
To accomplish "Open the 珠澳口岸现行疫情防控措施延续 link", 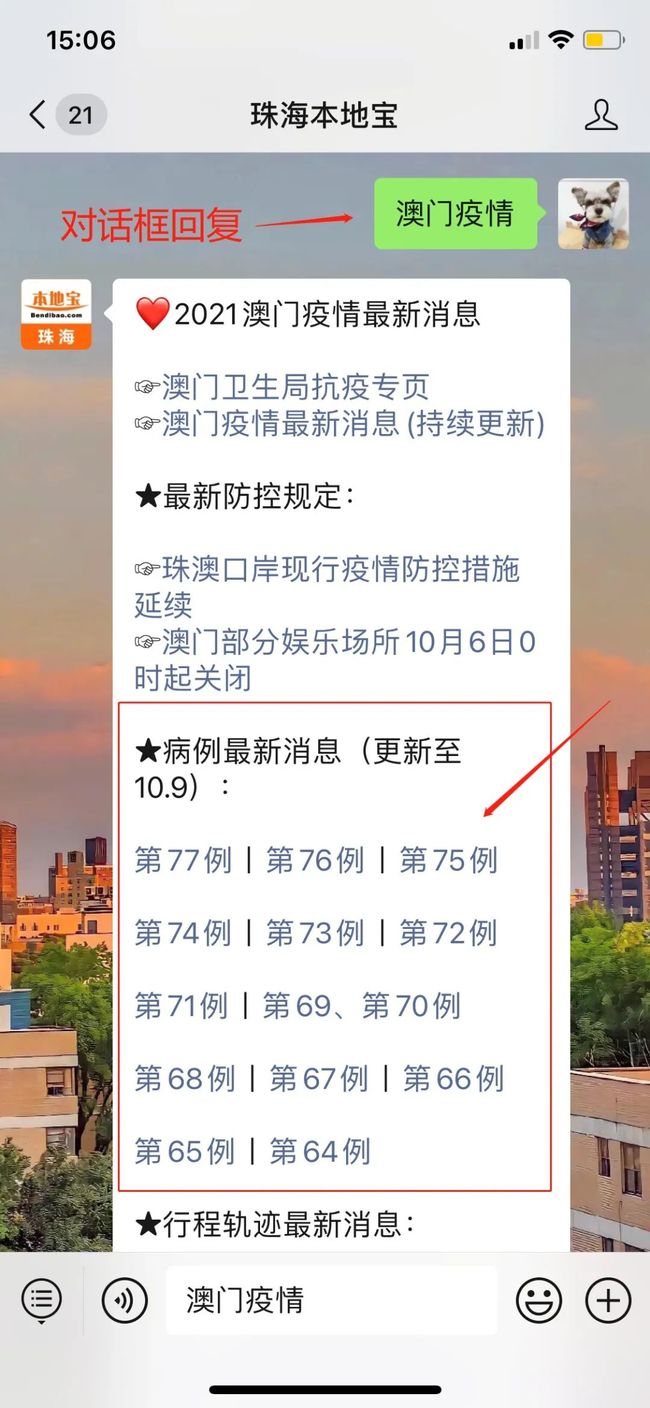I will (x=340, y=569).
